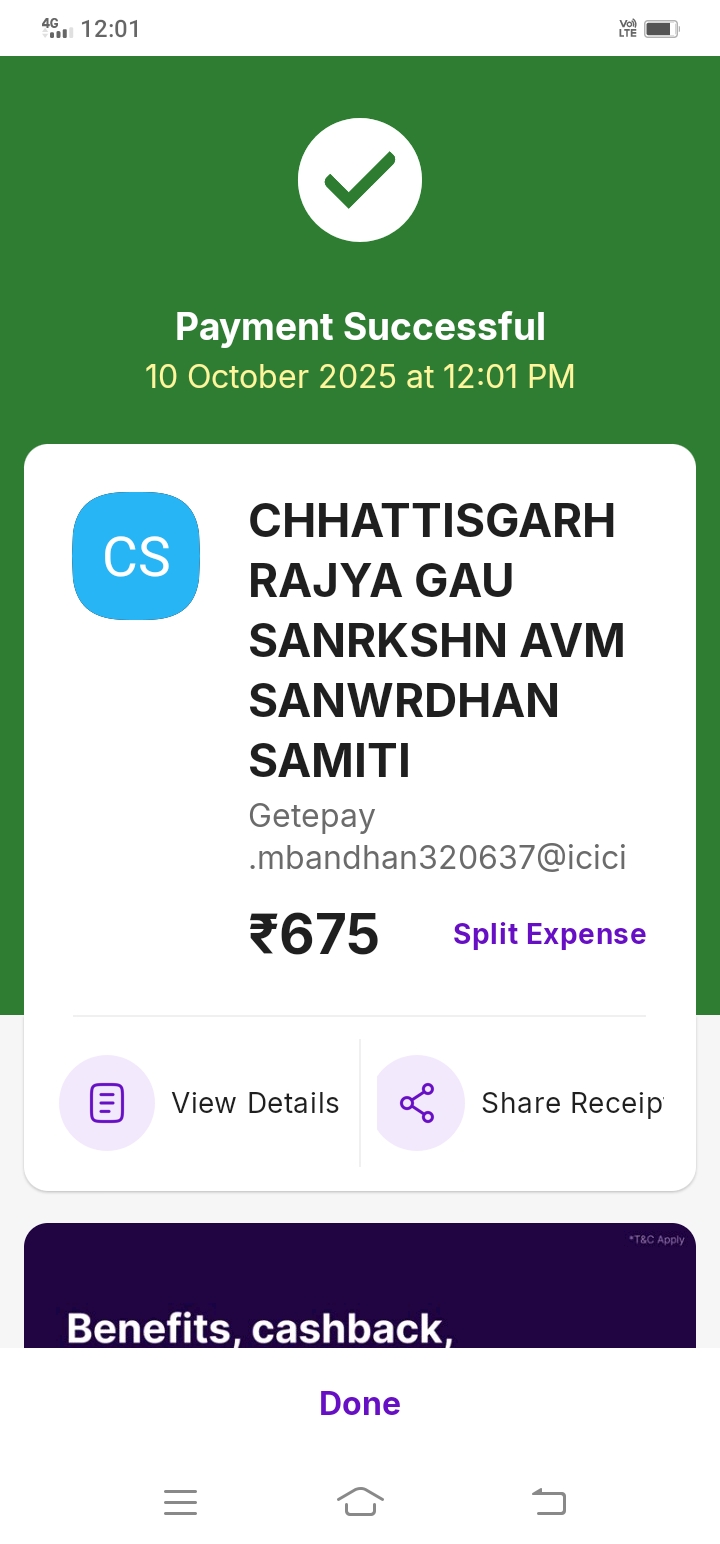The image size is (720, 1544).
Task: Go back using system back button
Action: coord(548,1501)
